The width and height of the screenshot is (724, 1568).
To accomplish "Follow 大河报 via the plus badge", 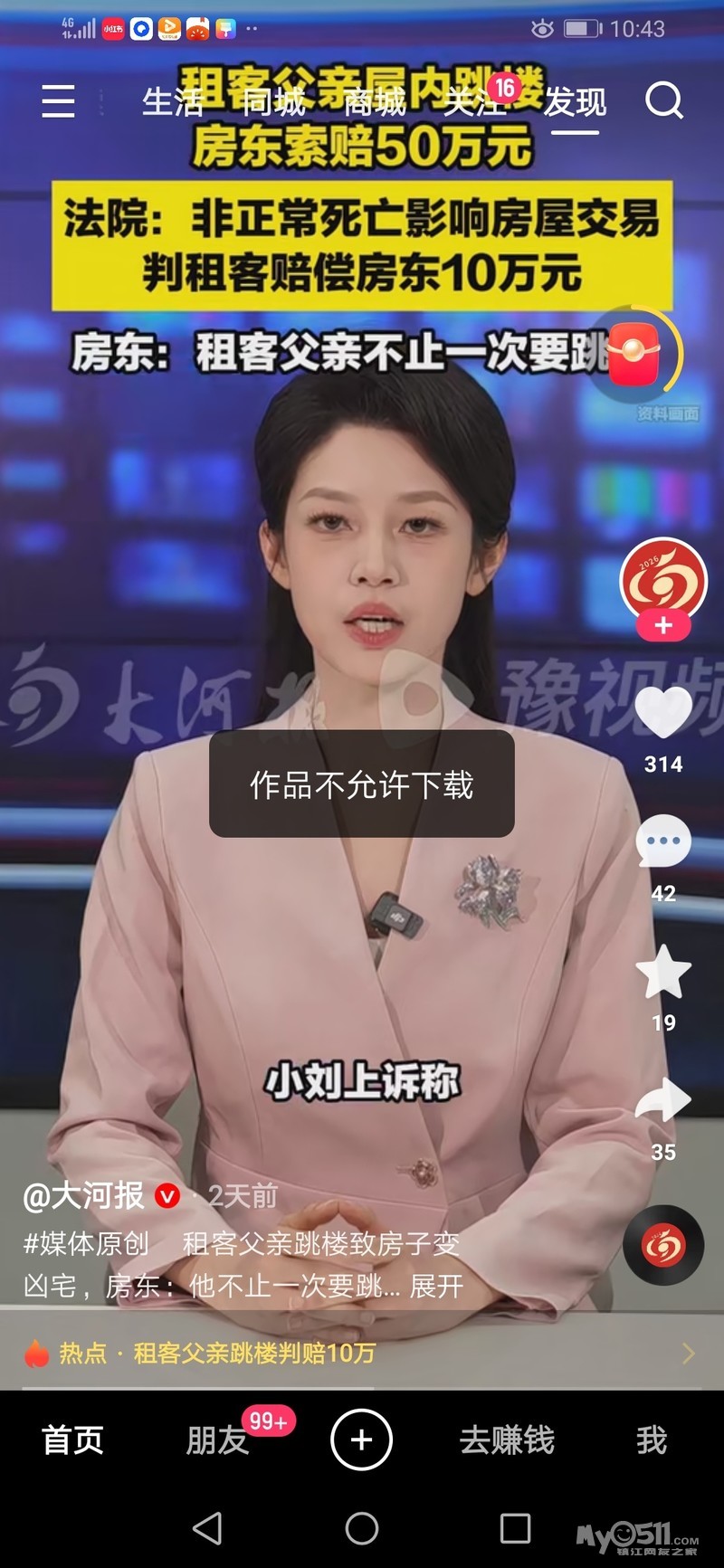I will point(663,625).
